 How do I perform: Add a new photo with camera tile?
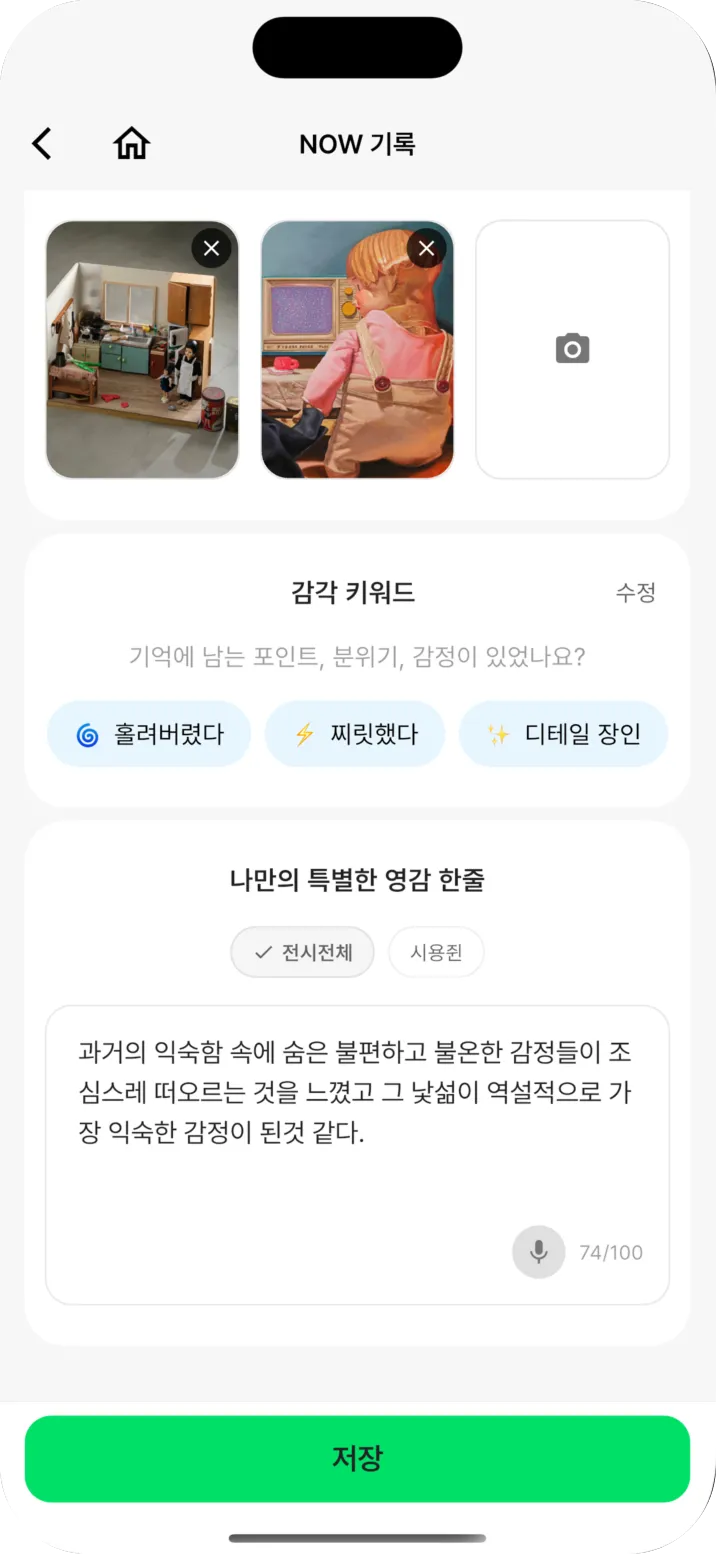click(572, 349)
